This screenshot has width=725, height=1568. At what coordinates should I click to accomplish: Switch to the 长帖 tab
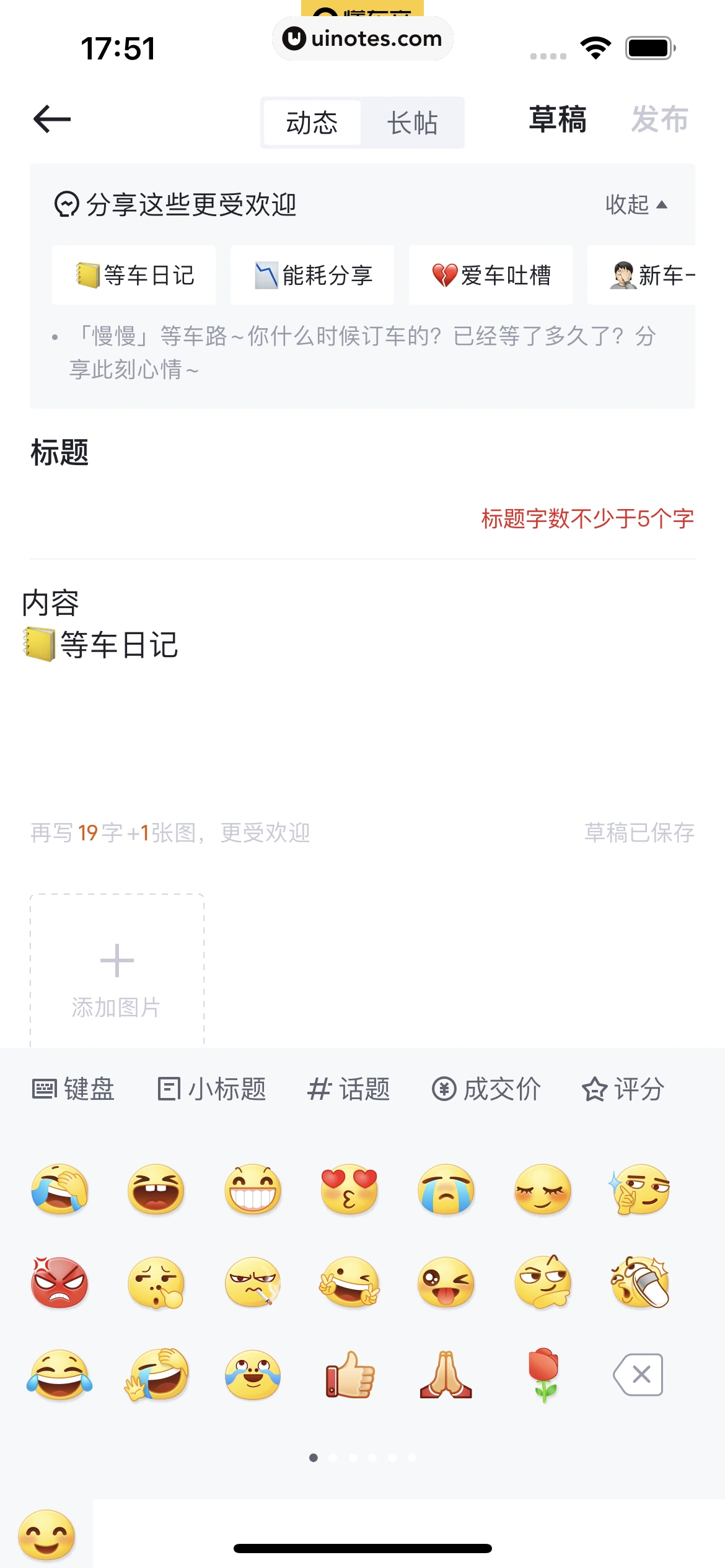point(412,123)
